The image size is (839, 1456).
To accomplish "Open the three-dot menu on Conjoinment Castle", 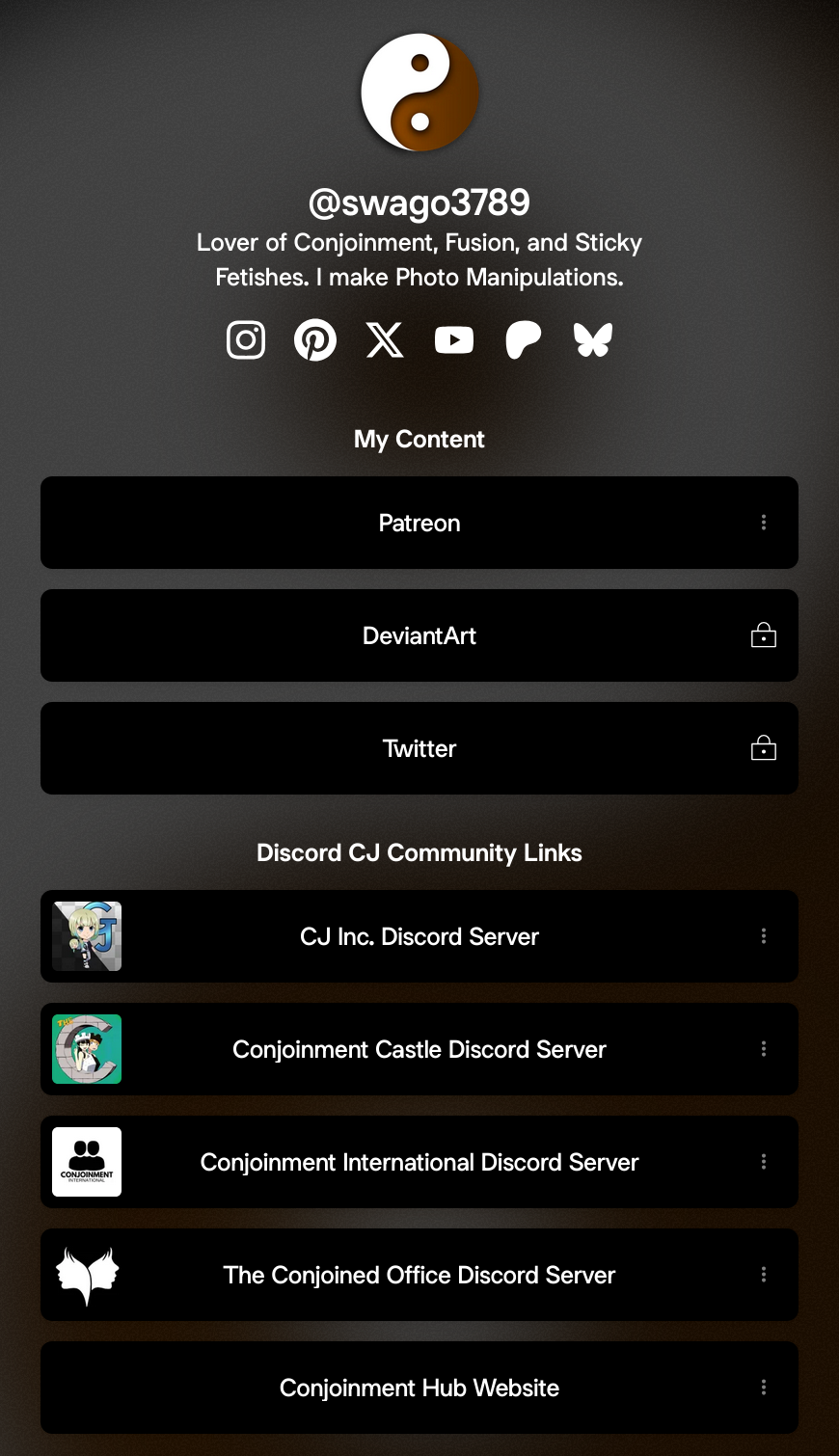I will [x=764, y=1049].
